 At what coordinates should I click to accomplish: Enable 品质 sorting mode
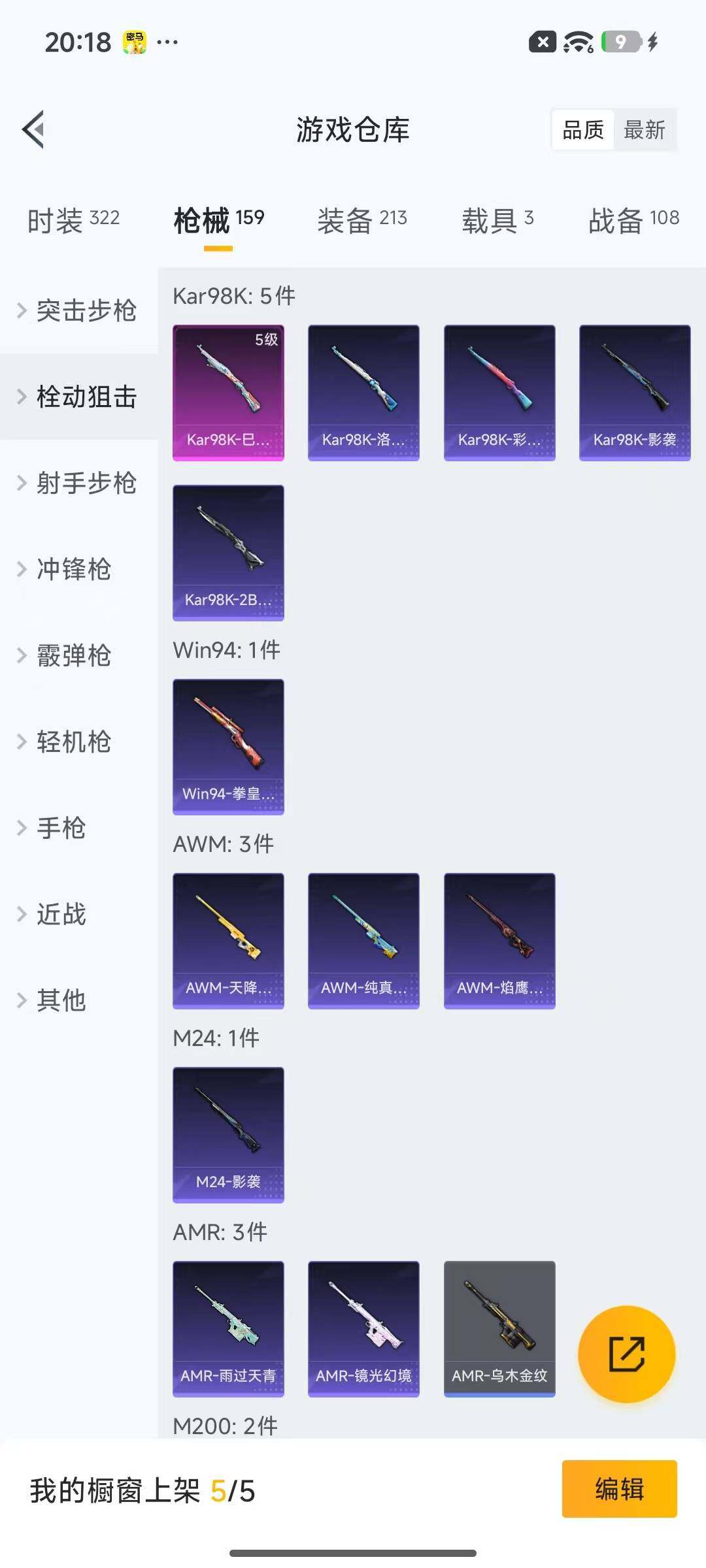tap(582, 130)
